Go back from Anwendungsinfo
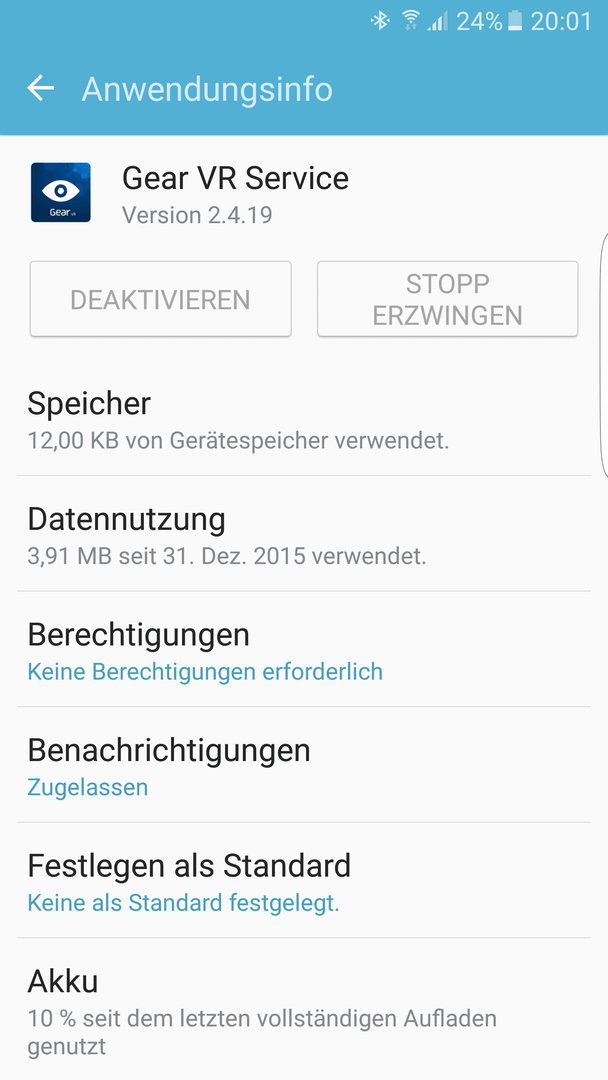The height and width of the screenshot is (1080, 608). click(x=41, y=88)
